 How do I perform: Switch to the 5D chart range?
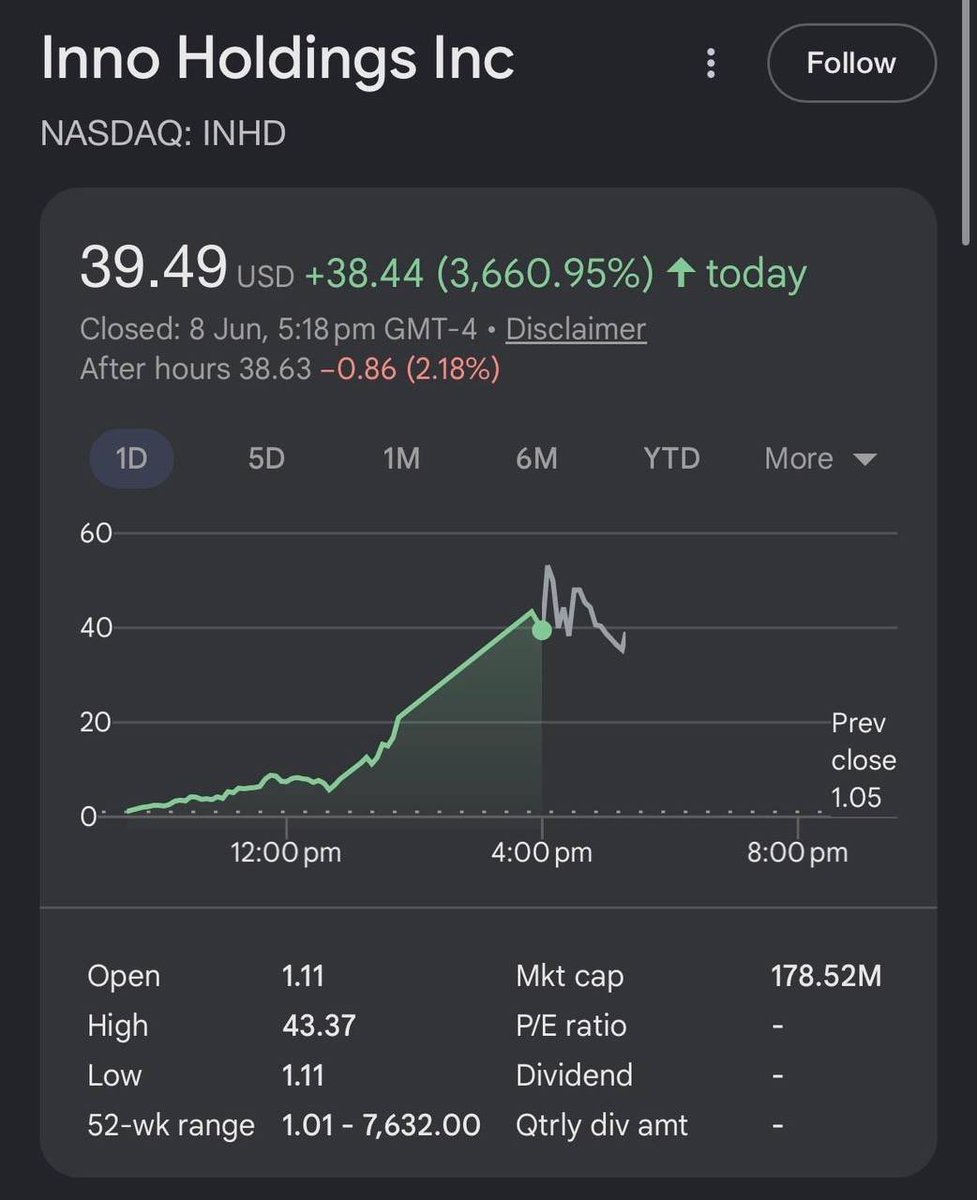(266, 458)
